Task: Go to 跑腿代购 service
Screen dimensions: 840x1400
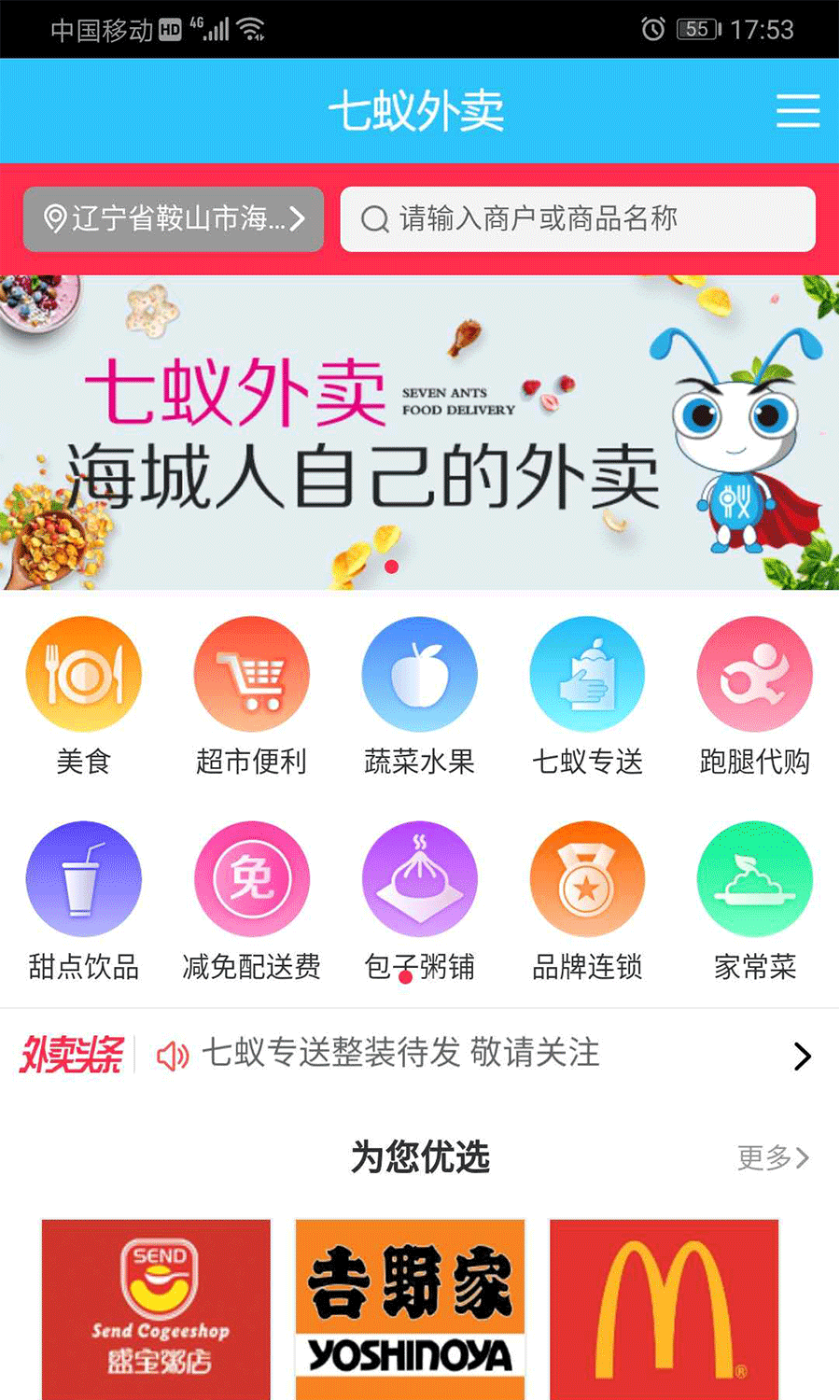Action: [x=754, y=695]
